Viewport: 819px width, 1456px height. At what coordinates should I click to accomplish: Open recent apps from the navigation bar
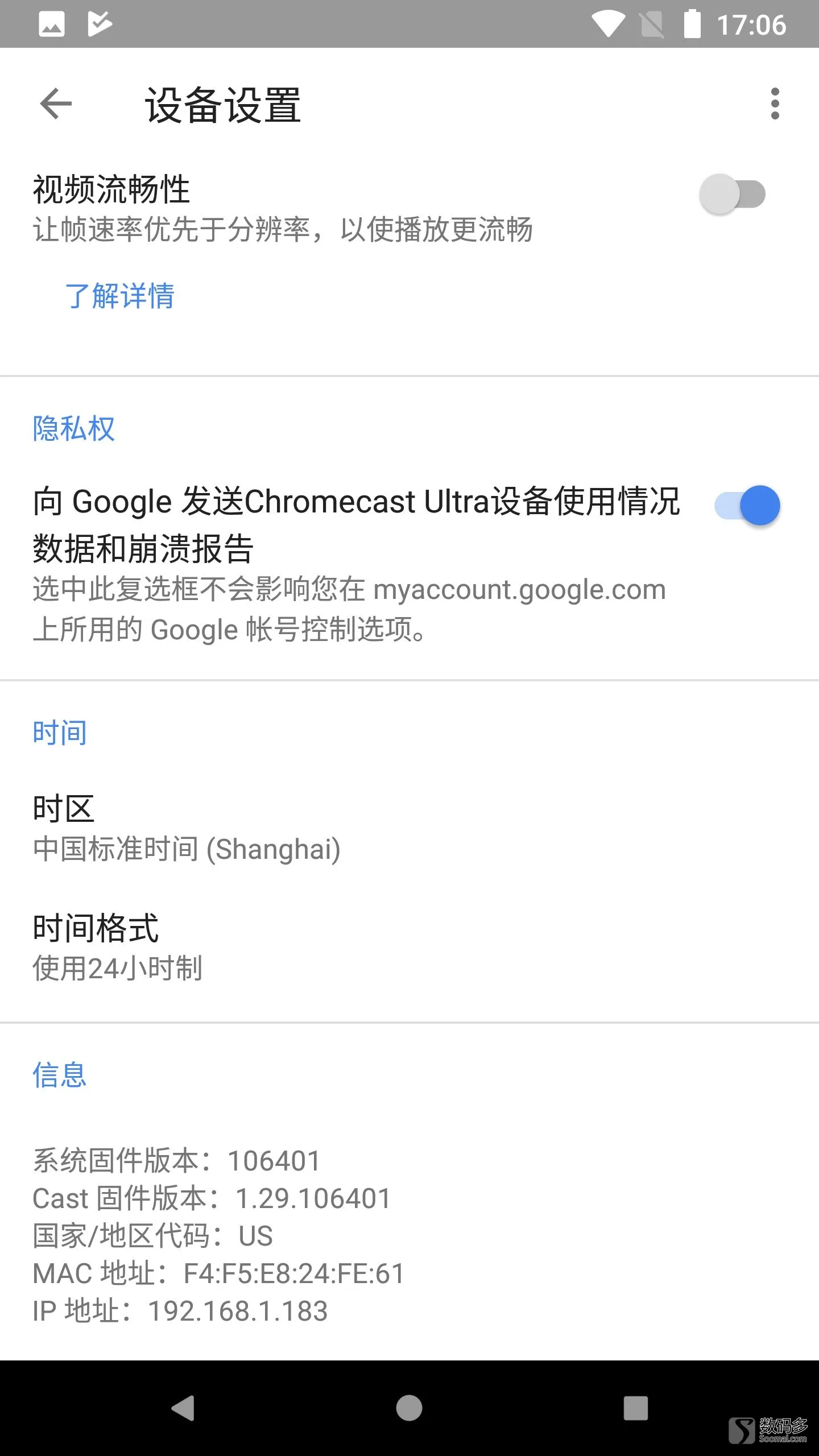pos(636,1408)
